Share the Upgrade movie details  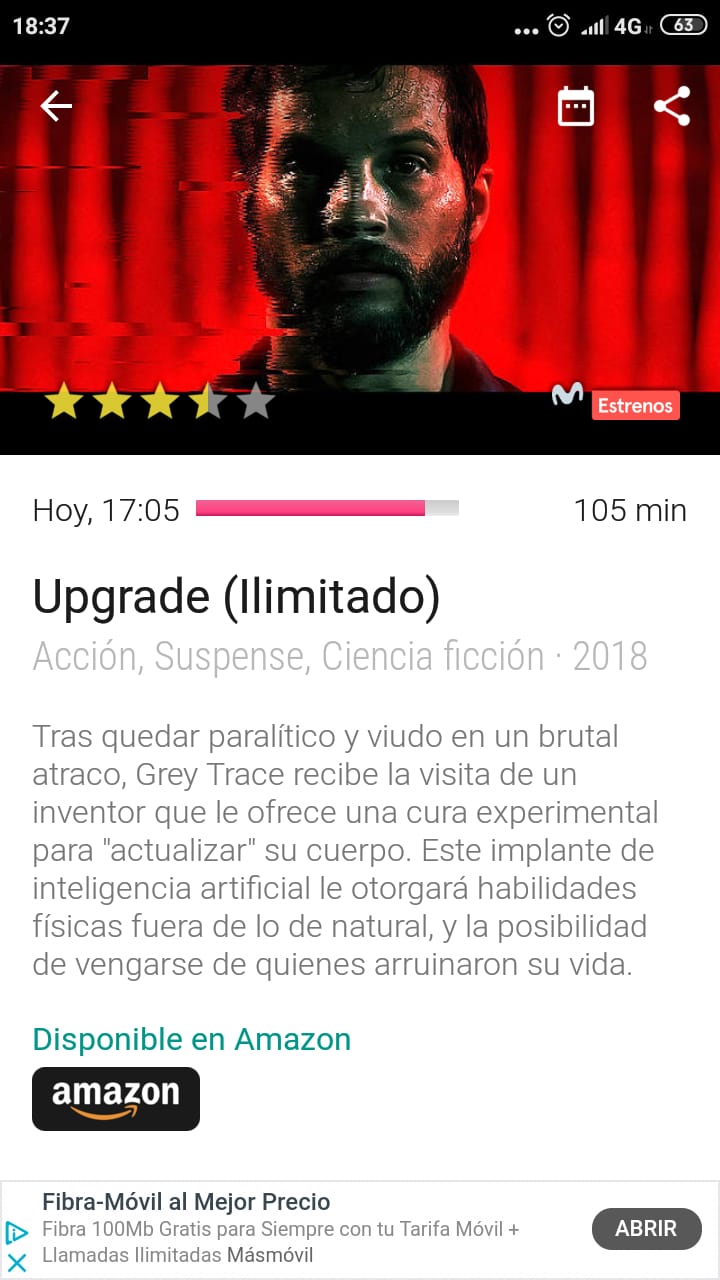pyautogui.click(x=672, y=106)
